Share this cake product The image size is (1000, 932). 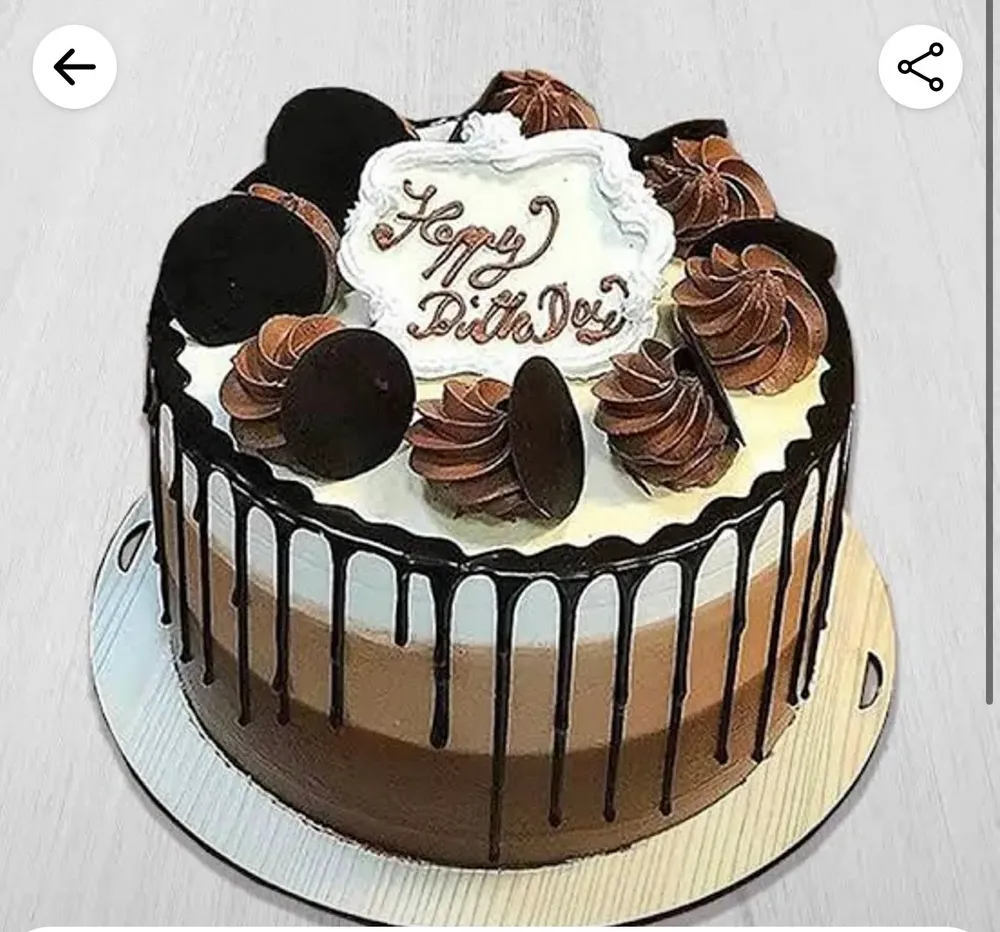tap(920, 67)
